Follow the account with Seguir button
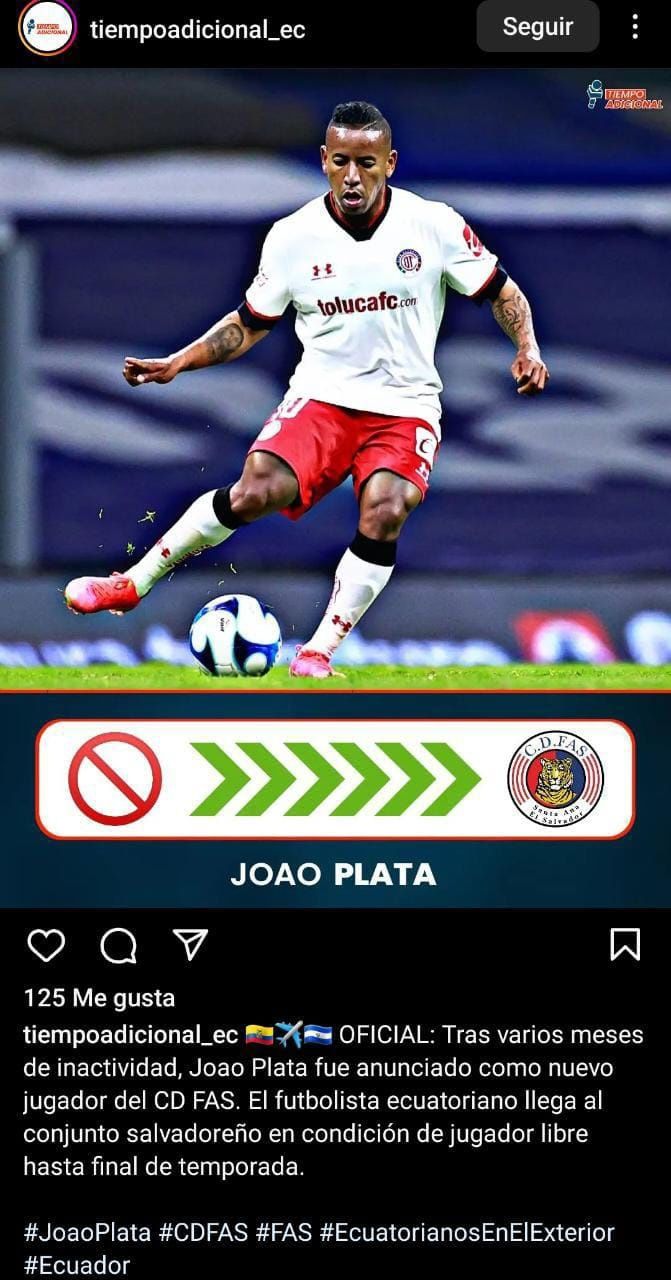 pos(537,27)
